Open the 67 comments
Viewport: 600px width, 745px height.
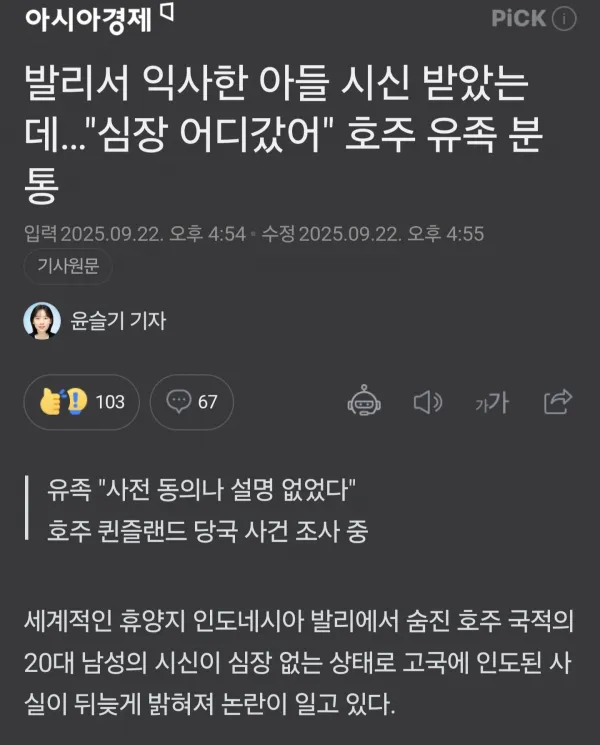coord(192,402)
